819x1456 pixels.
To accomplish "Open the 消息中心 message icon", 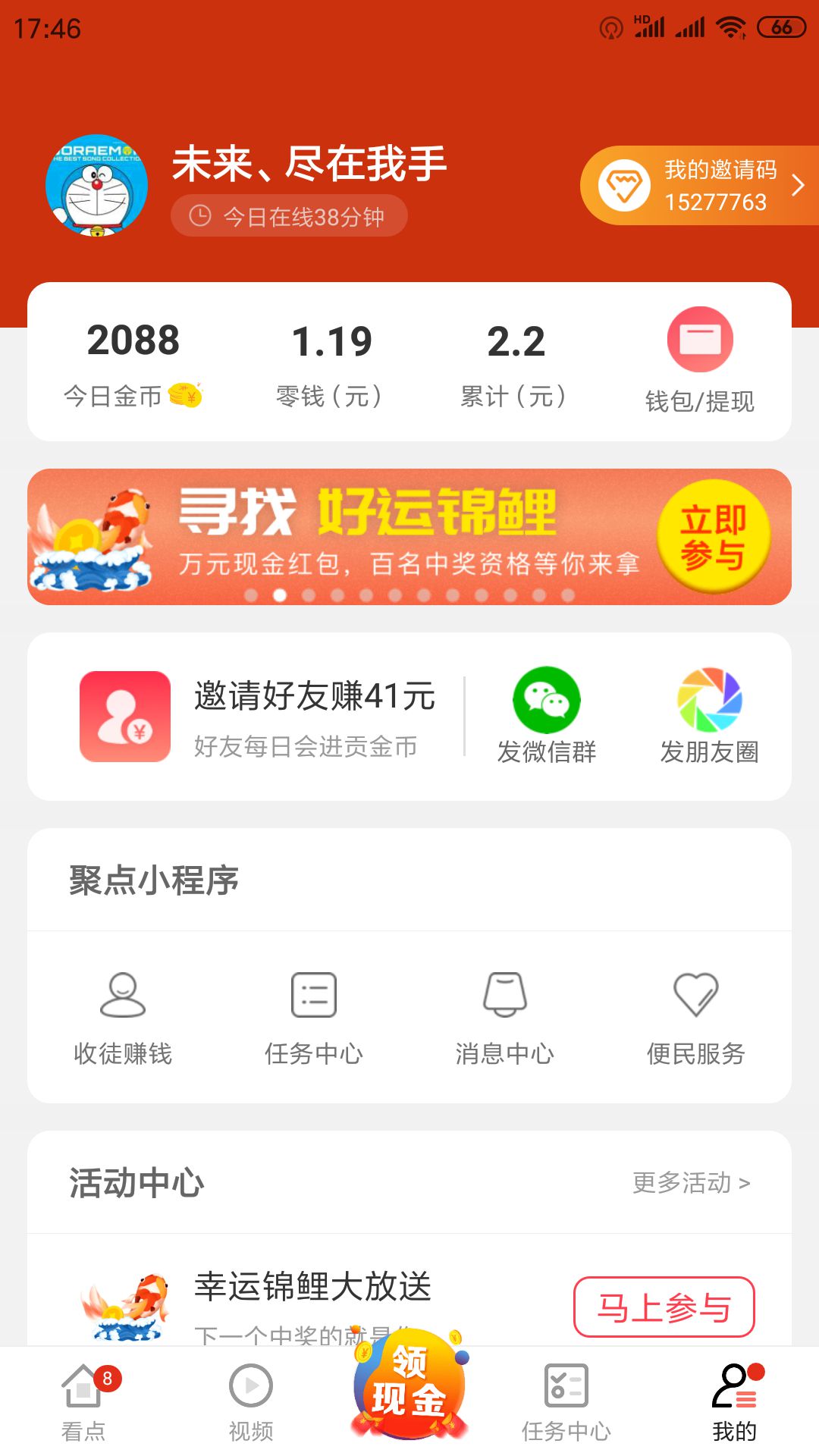I will pos(504,993).
